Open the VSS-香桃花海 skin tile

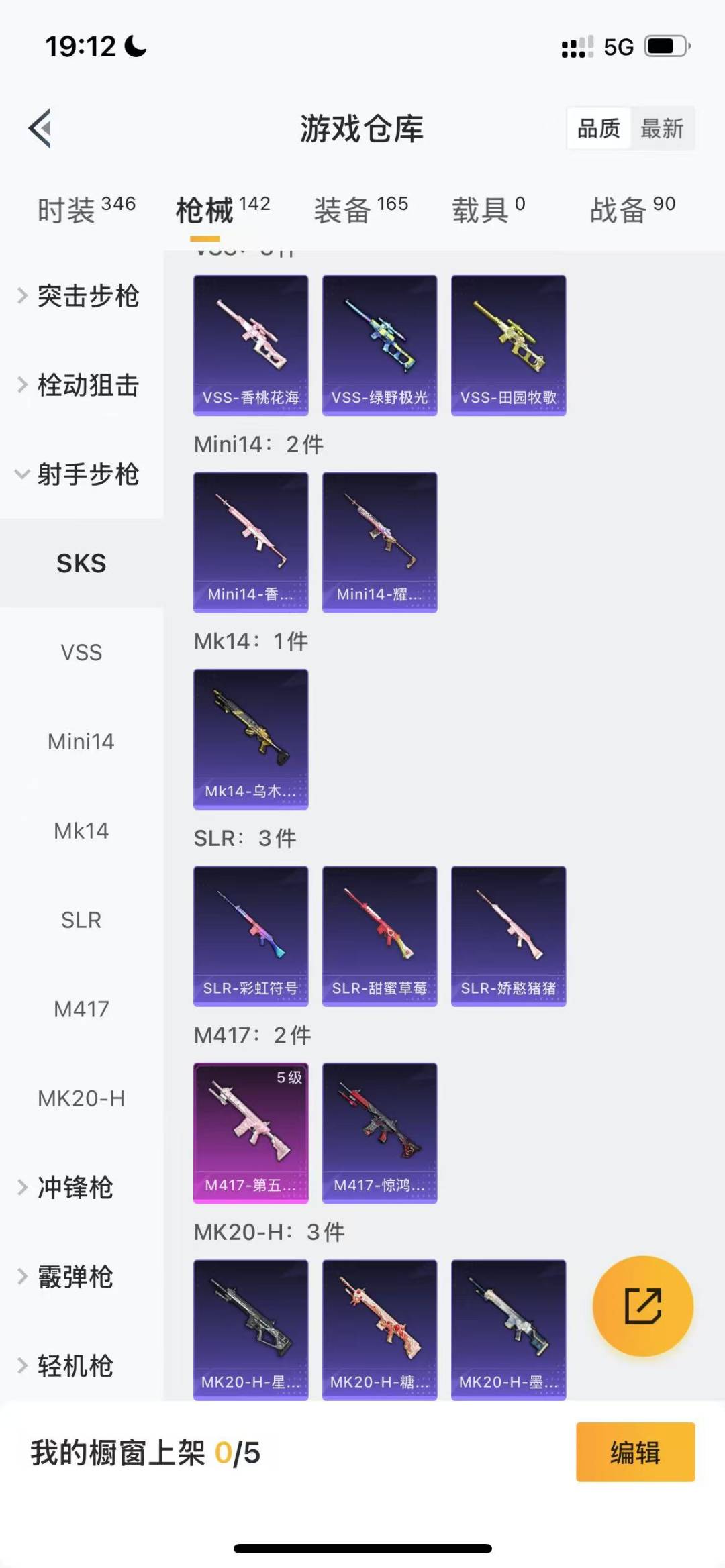click(x=250, y=345)
